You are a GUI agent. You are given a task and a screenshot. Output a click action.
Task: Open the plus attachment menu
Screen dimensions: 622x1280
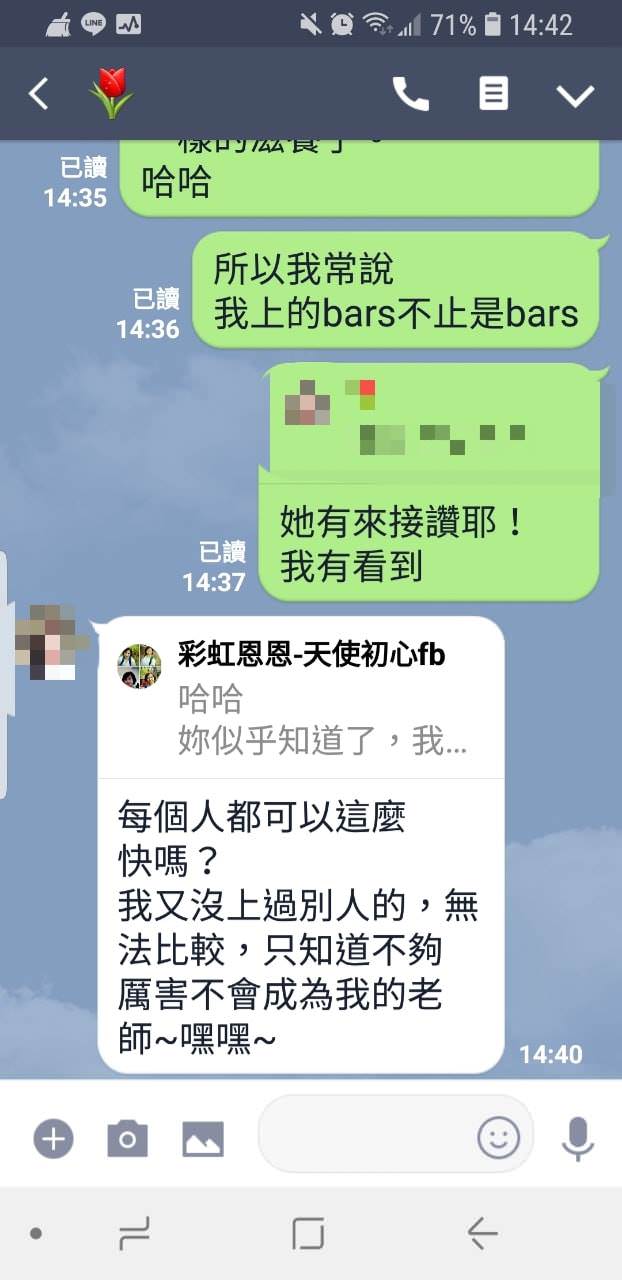54,1138
